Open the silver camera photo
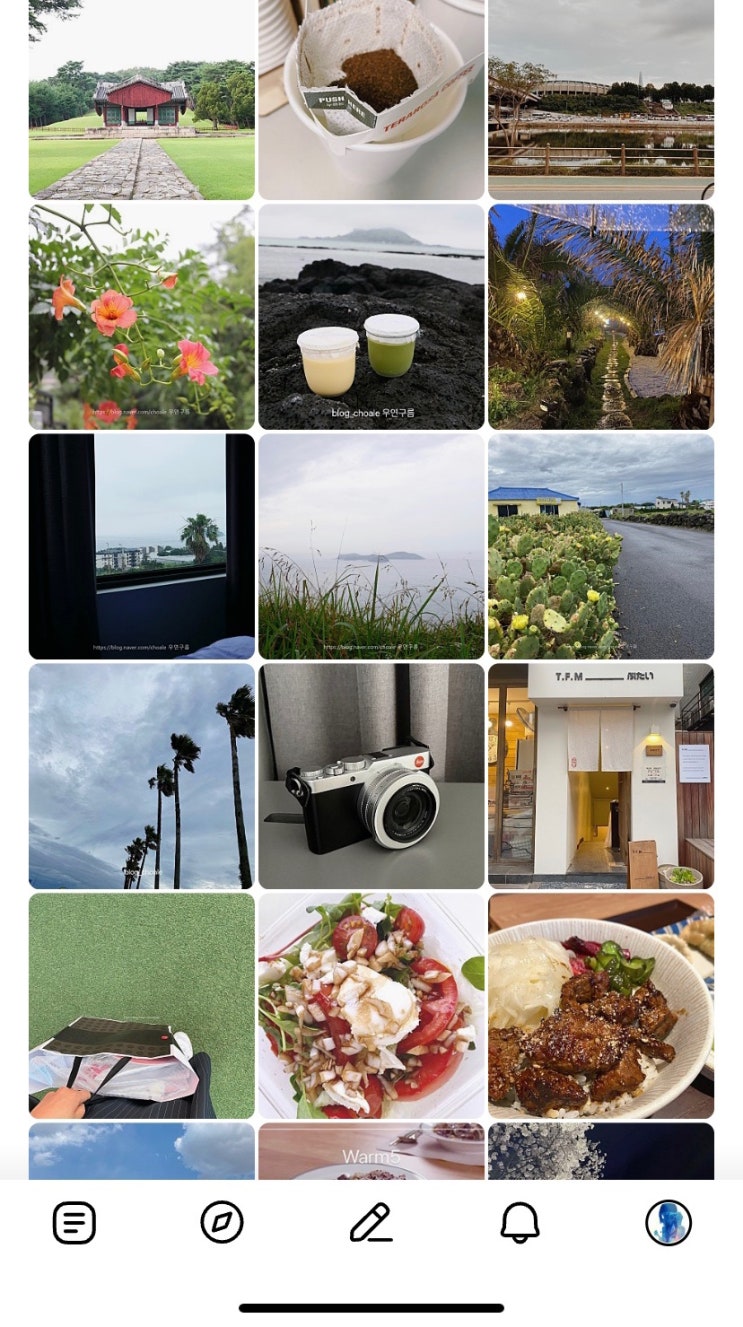The image size is (743, 1327). 371,776
